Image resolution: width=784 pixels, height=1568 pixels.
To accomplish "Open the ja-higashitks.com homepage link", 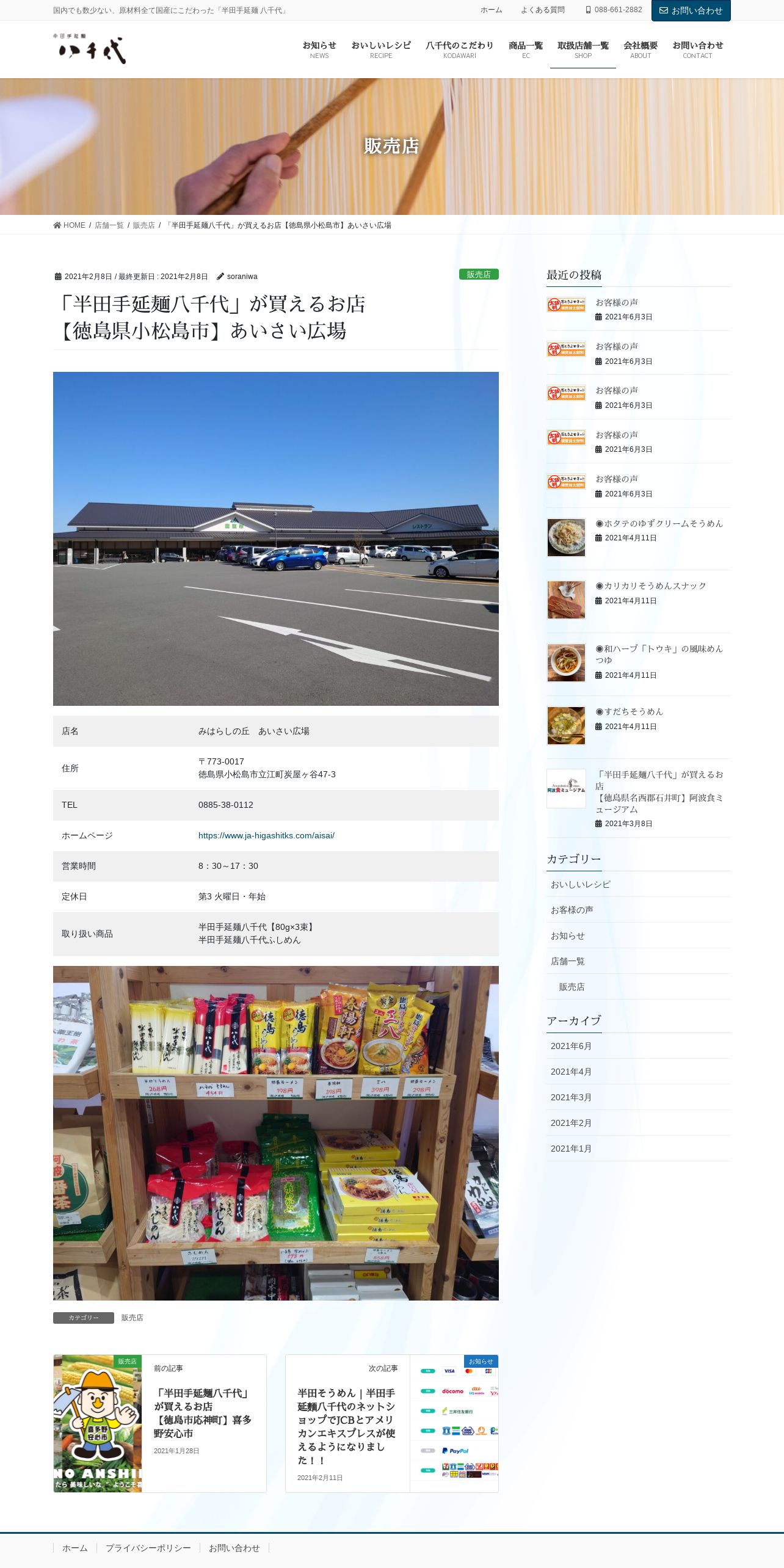I will click(266, 835).
